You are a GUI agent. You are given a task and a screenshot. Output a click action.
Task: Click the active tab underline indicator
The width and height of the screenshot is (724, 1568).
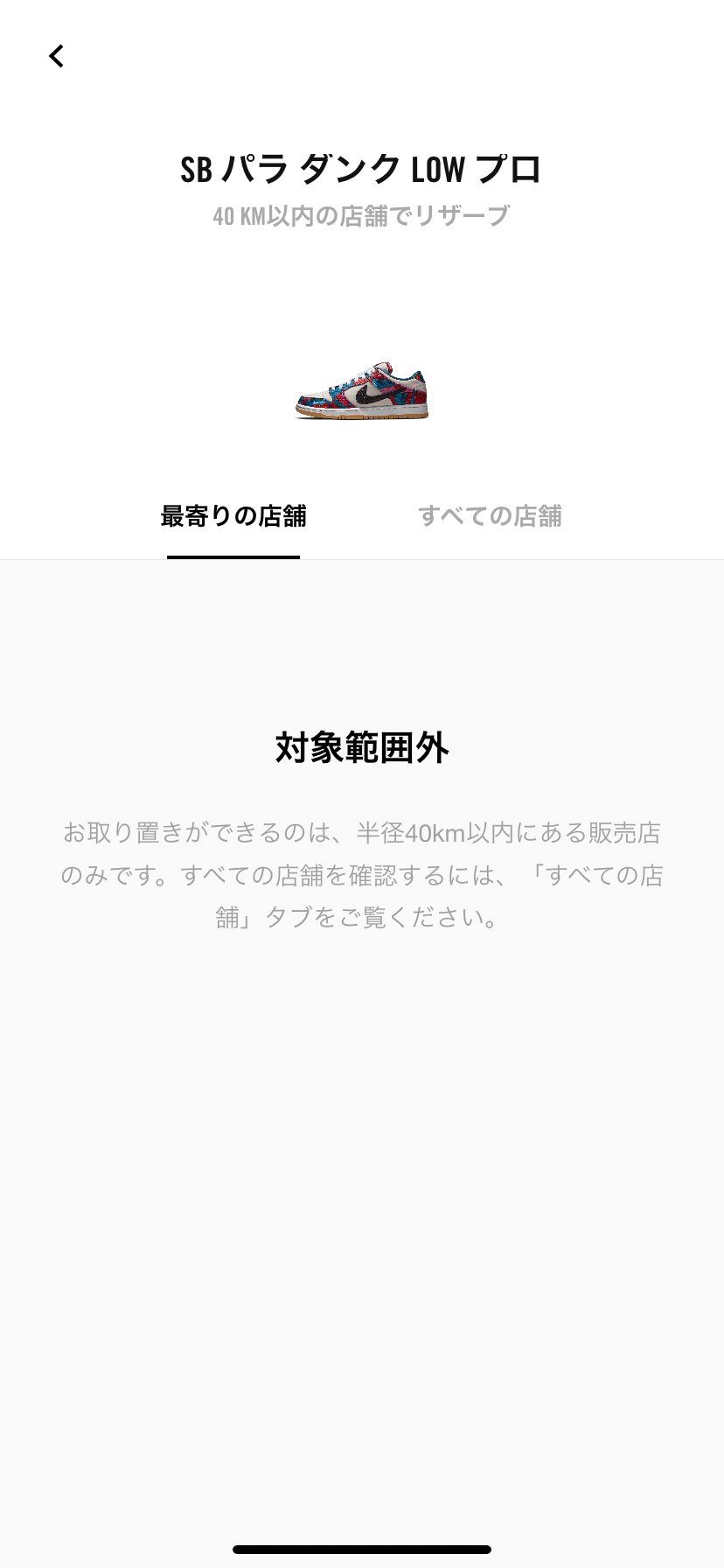pyautogui.click(x=232, y=553)
